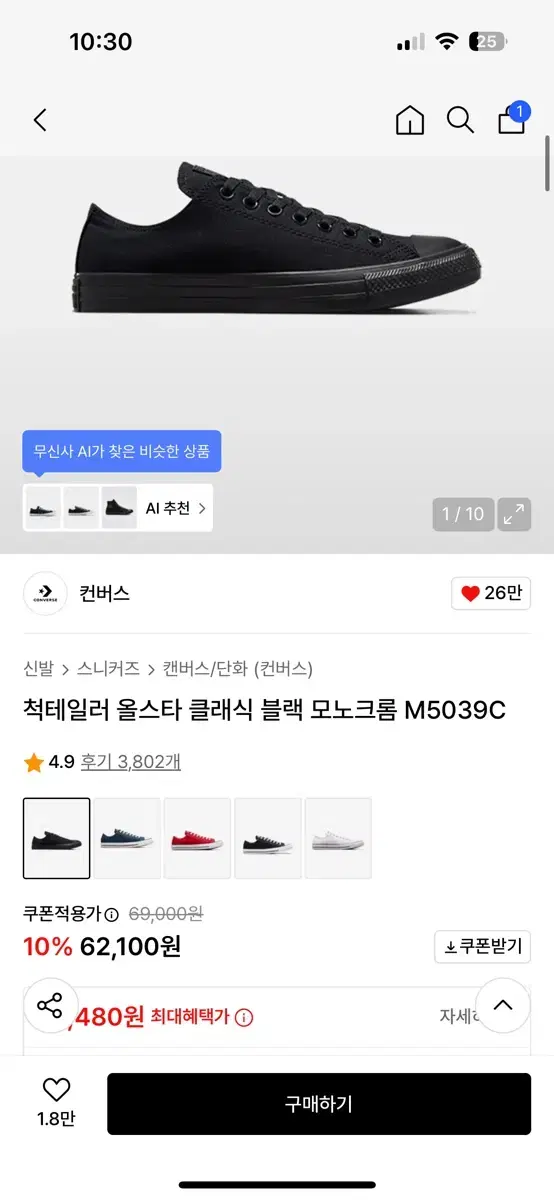The height and width of the screenshot is (1200, 554).
Task: Open the shopping bag cart
Action: [512, 119]
